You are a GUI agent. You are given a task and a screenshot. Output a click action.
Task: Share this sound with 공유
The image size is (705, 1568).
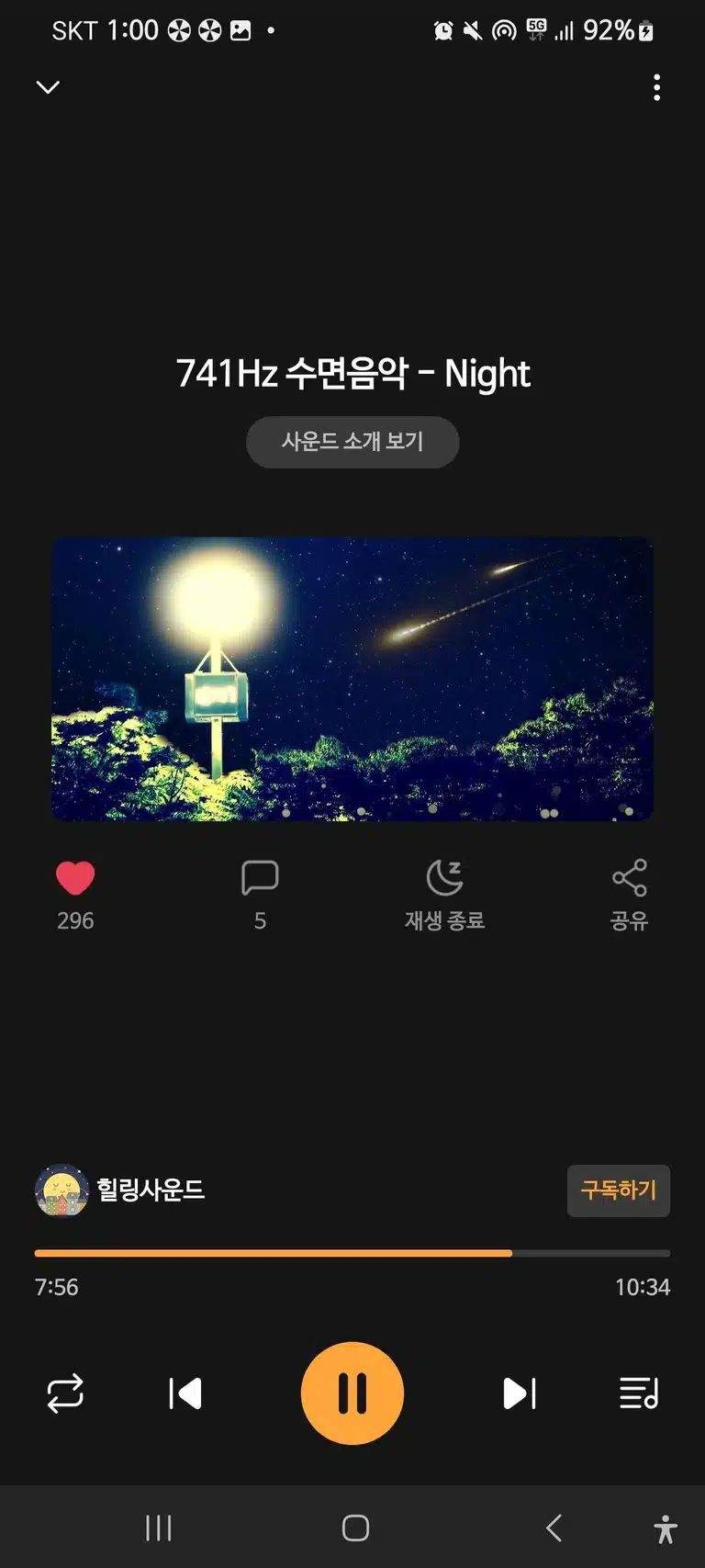pos(630,896)
